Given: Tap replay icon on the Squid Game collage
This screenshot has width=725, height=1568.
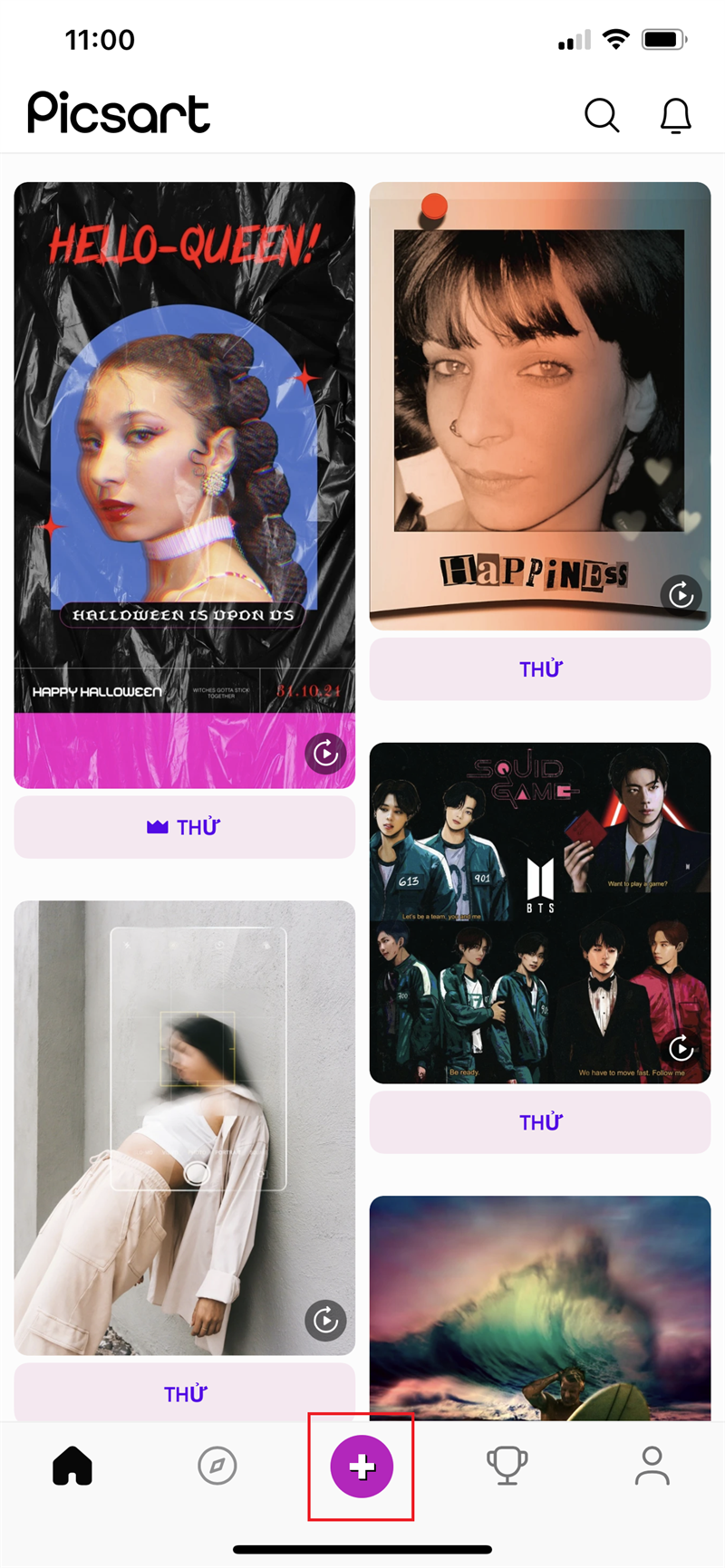Looking at the screenshot, I should 681,1048.
